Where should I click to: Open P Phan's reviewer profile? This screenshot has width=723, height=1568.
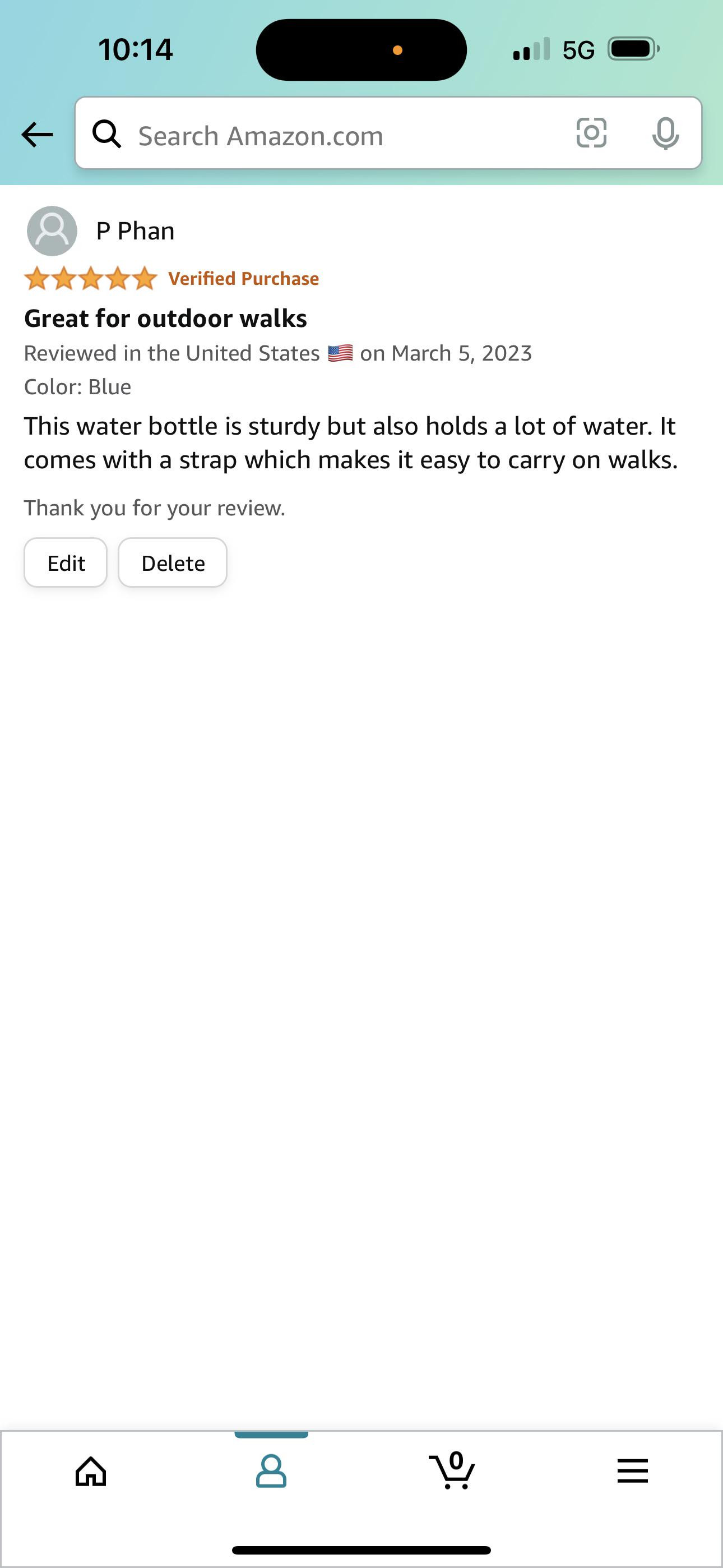[101, 230]
